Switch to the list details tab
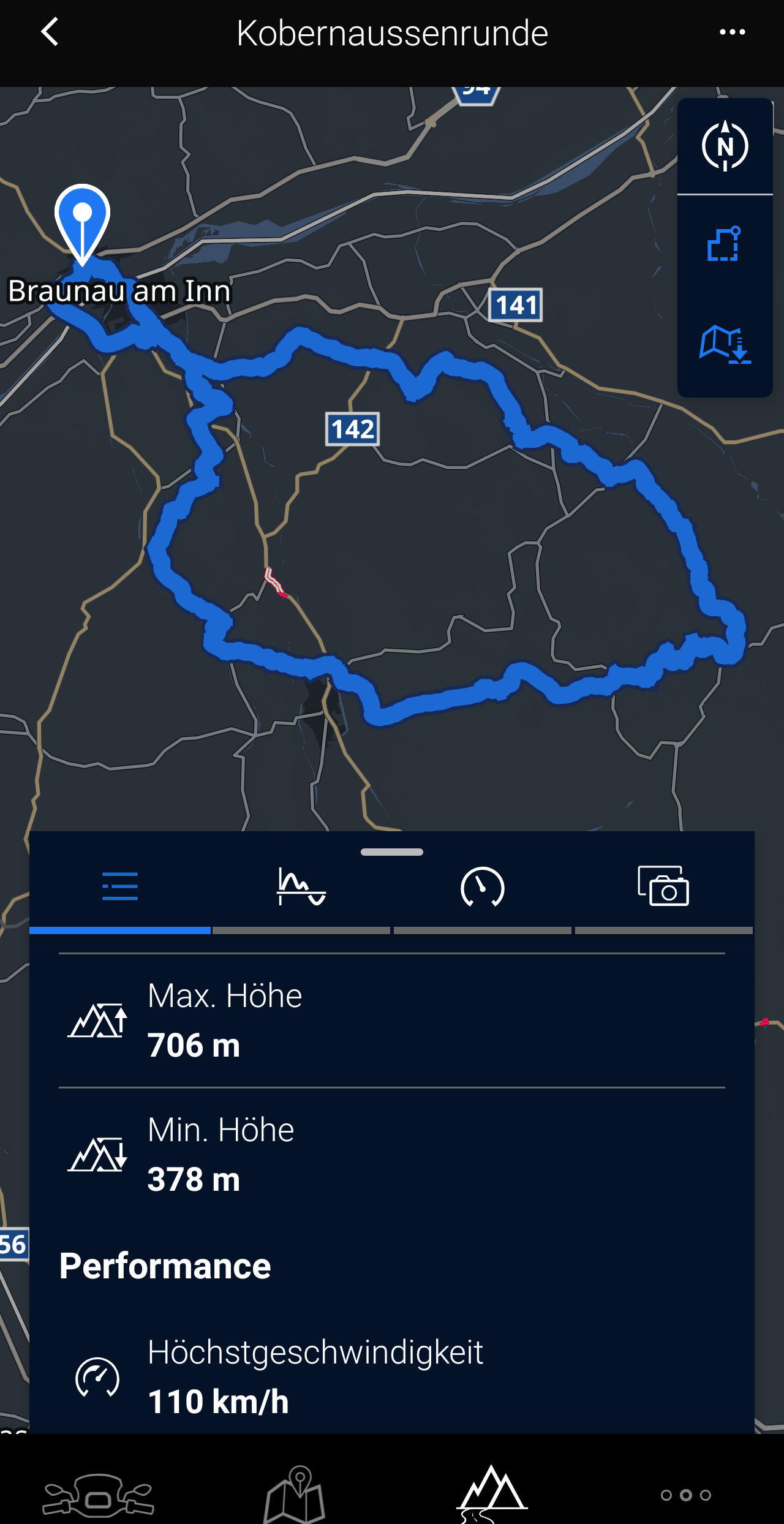The width and height of the screenshot is (784, 1524). 120,886
